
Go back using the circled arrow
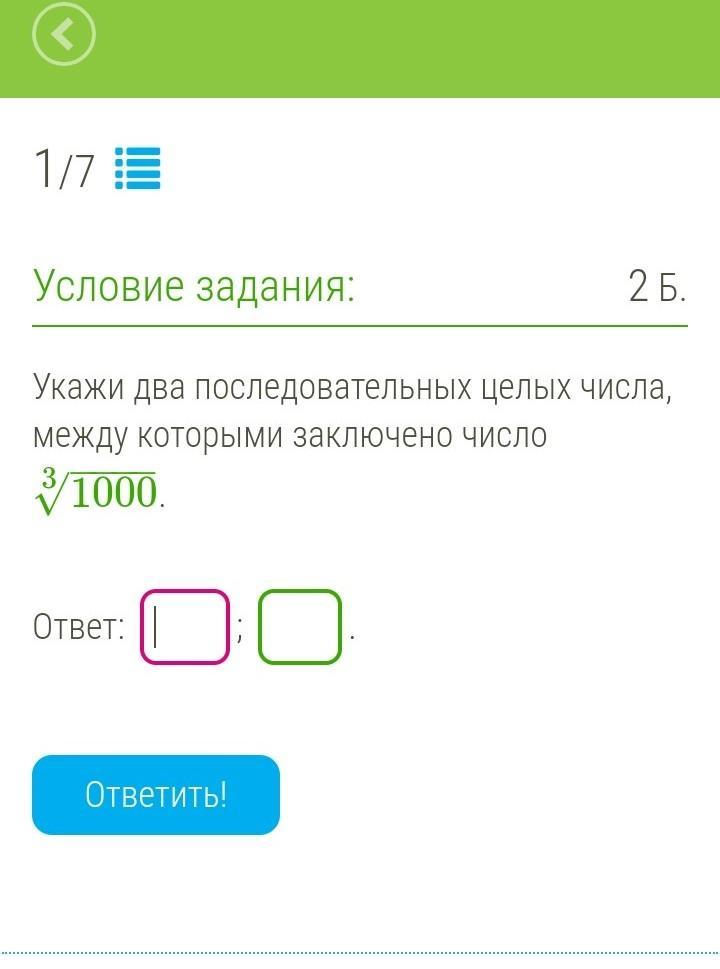[x=63, y=36]
